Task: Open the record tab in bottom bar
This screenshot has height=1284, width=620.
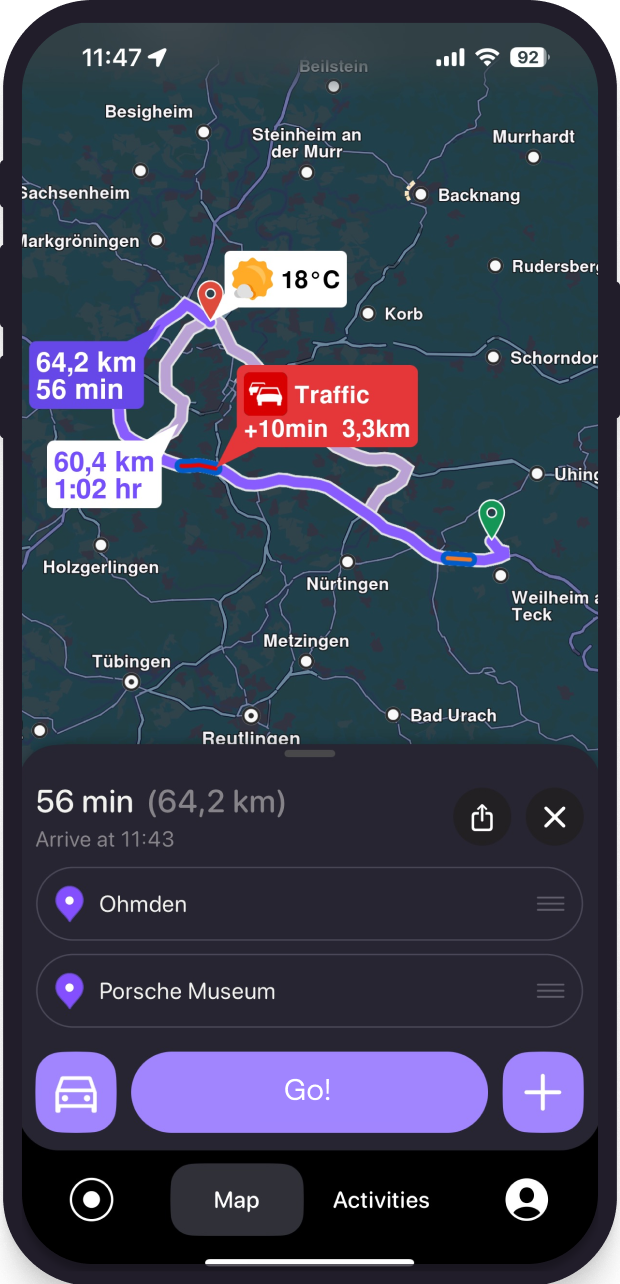Action: coord(91,1199)
